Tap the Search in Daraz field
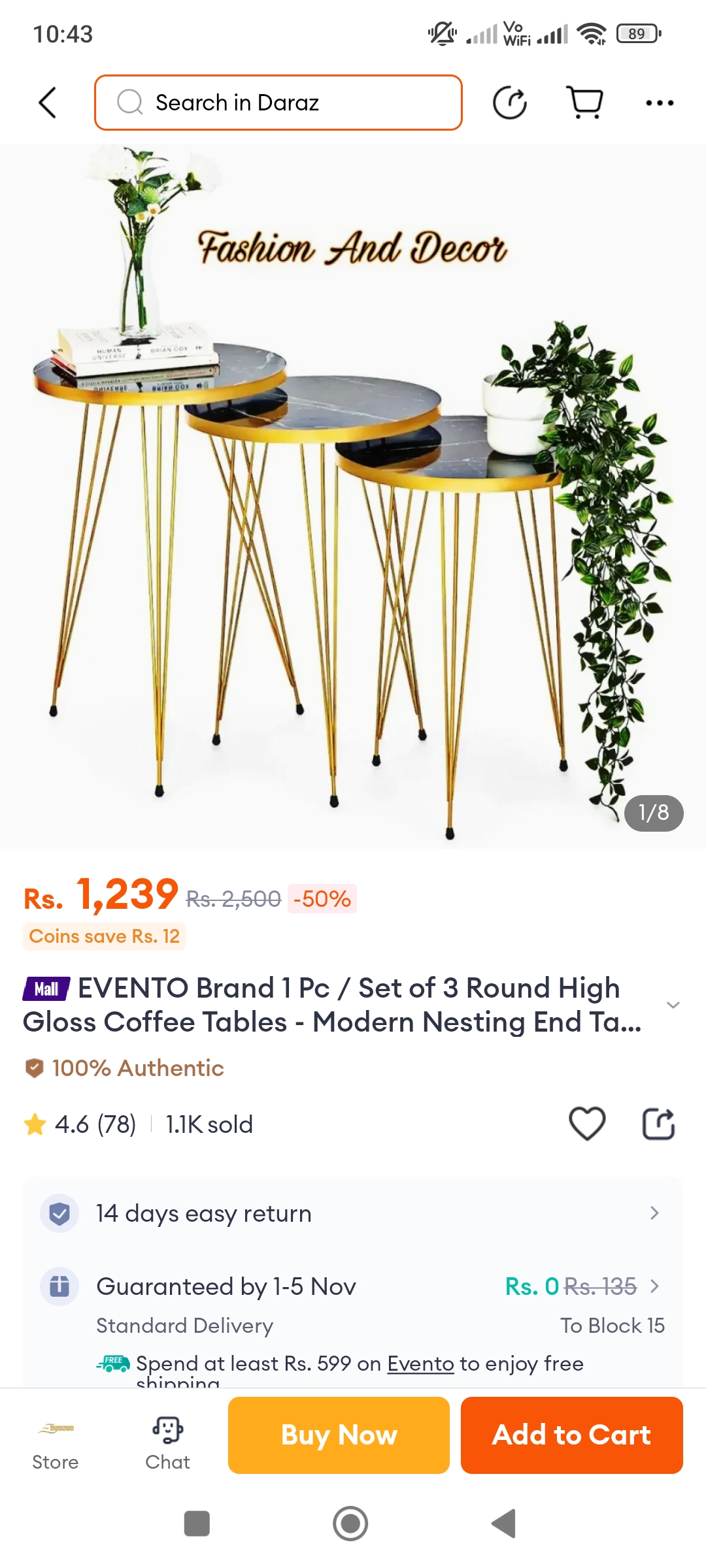The image size is (706, 1568). coord(278,103)
